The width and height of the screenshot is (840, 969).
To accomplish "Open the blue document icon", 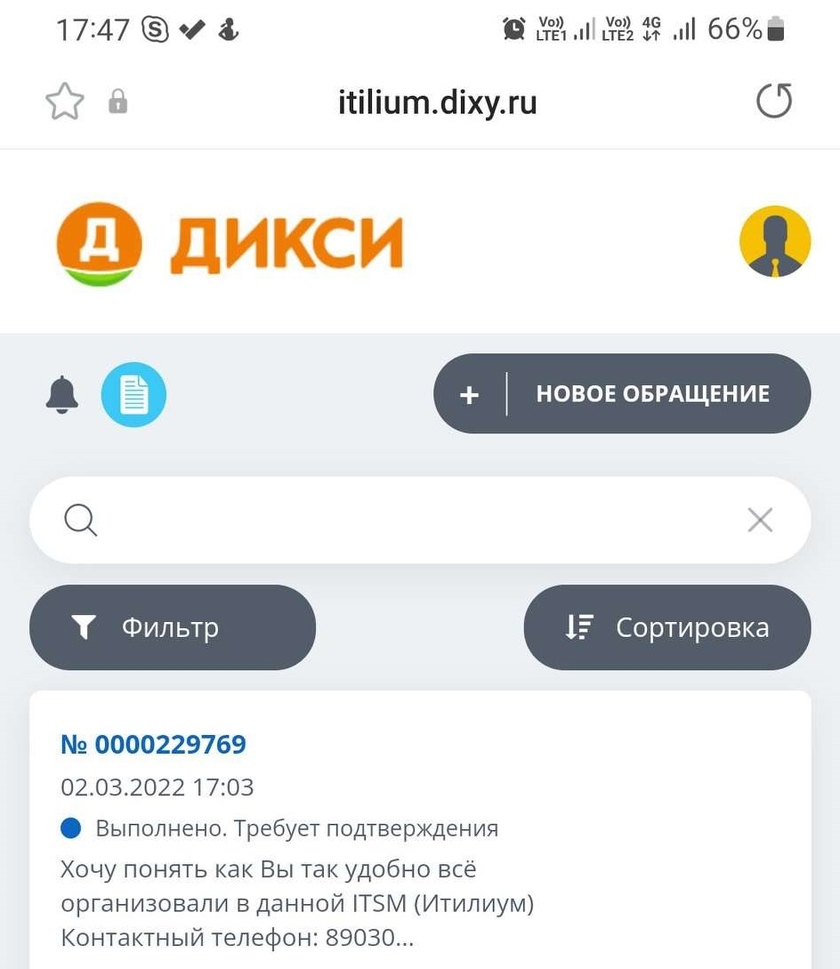I will click(x=134, y=394).
